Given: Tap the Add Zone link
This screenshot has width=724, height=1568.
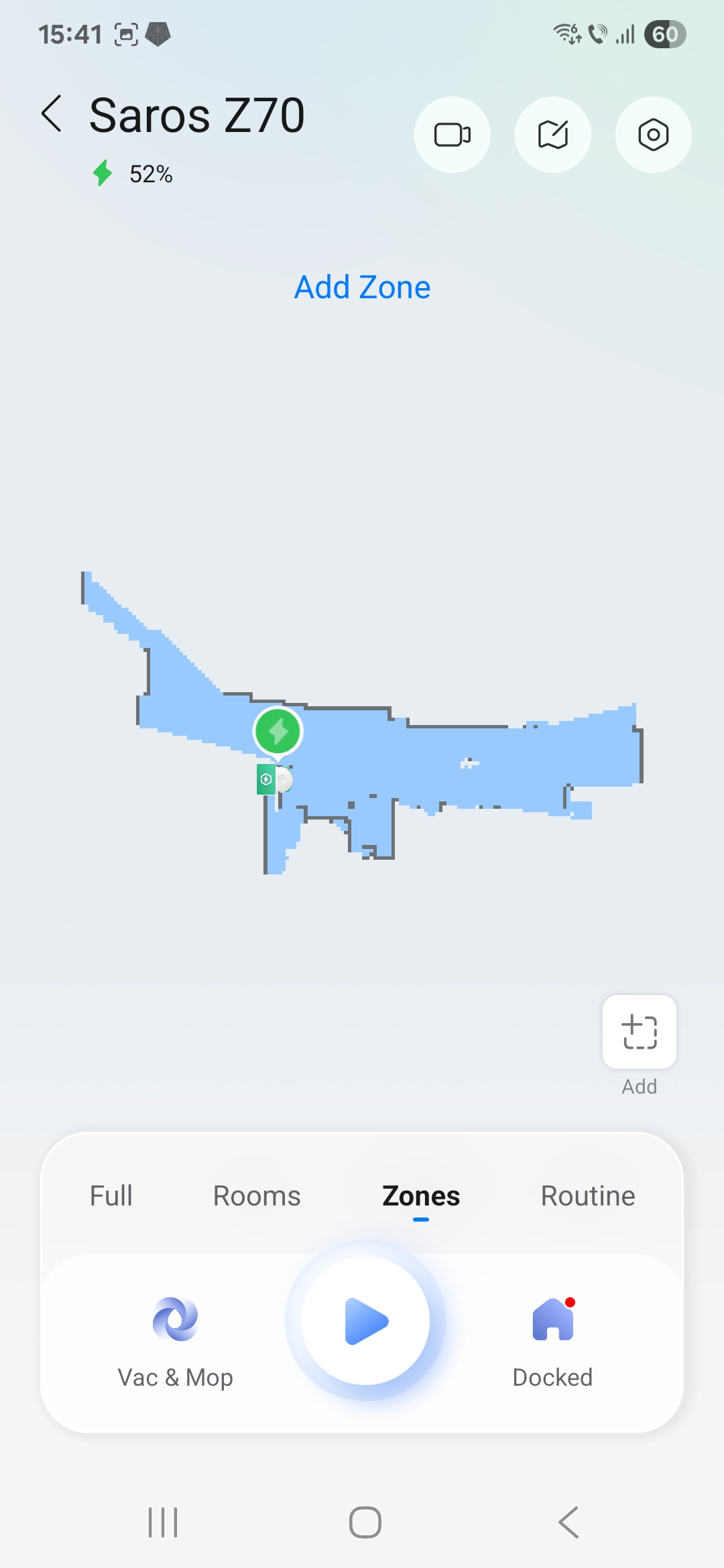Looking at the screenshot, I should click(363, 287).
